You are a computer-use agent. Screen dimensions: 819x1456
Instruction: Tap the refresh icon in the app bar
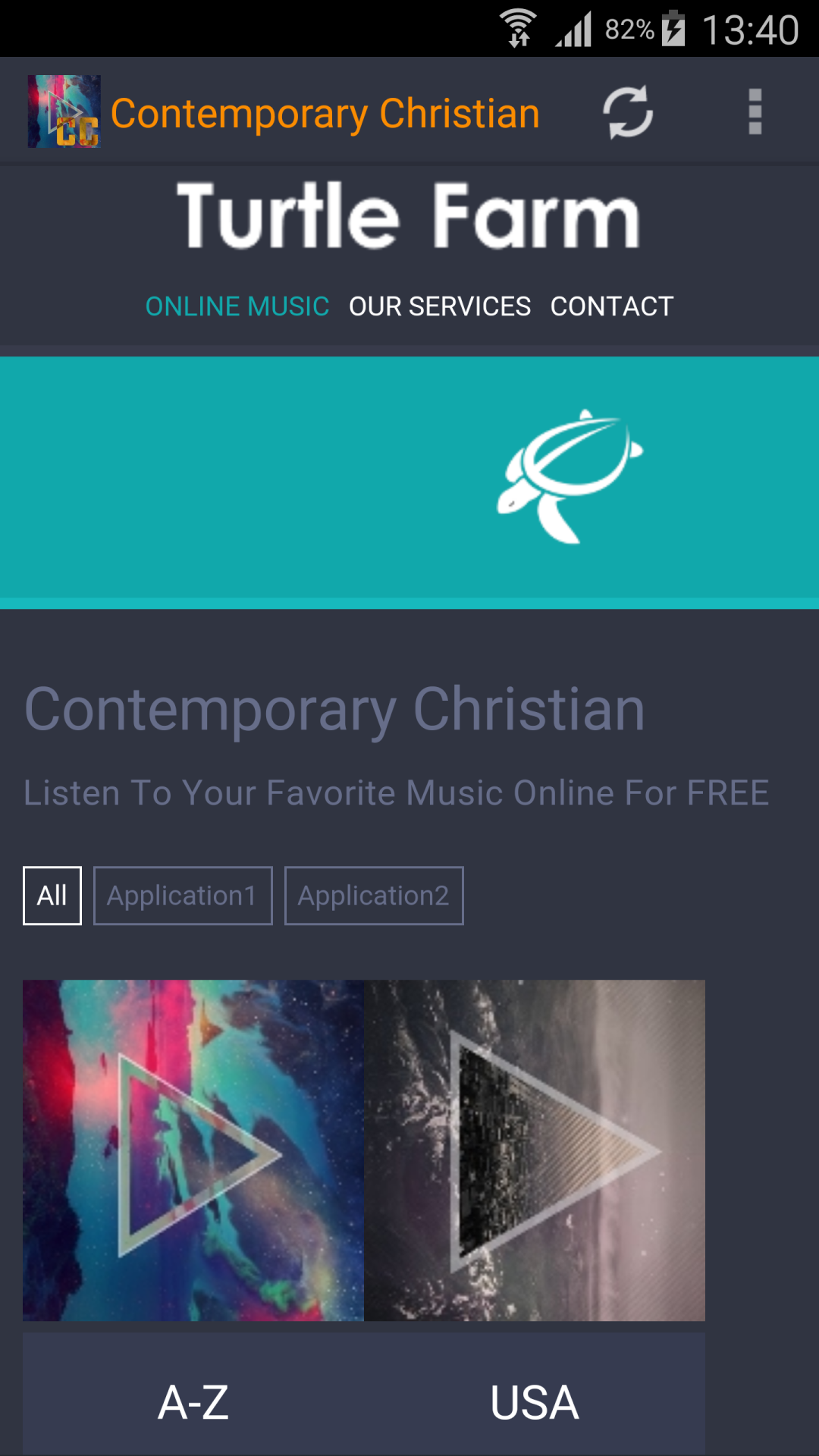pyautogui.click(x=628, y=112)
